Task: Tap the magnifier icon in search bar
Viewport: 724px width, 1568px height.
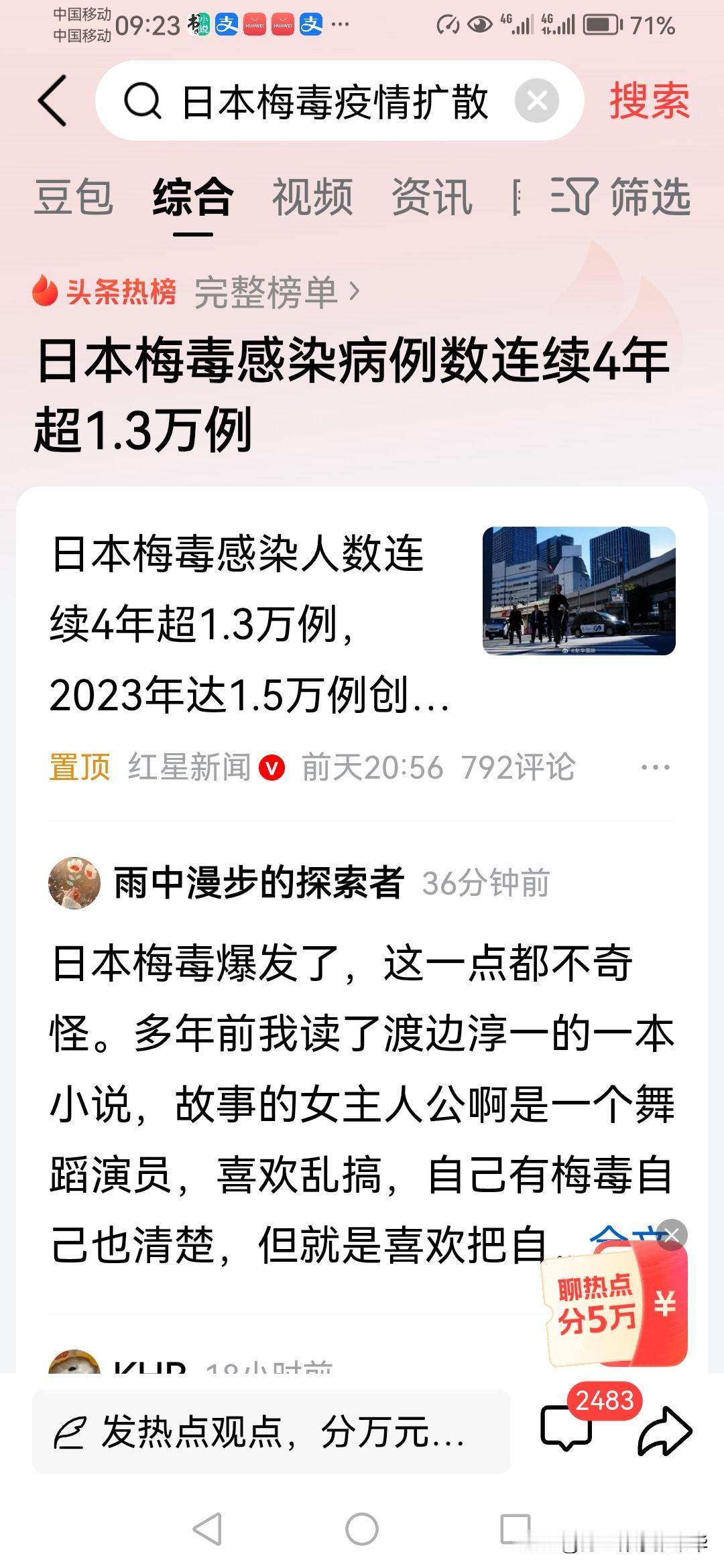Action: (143, 102)
